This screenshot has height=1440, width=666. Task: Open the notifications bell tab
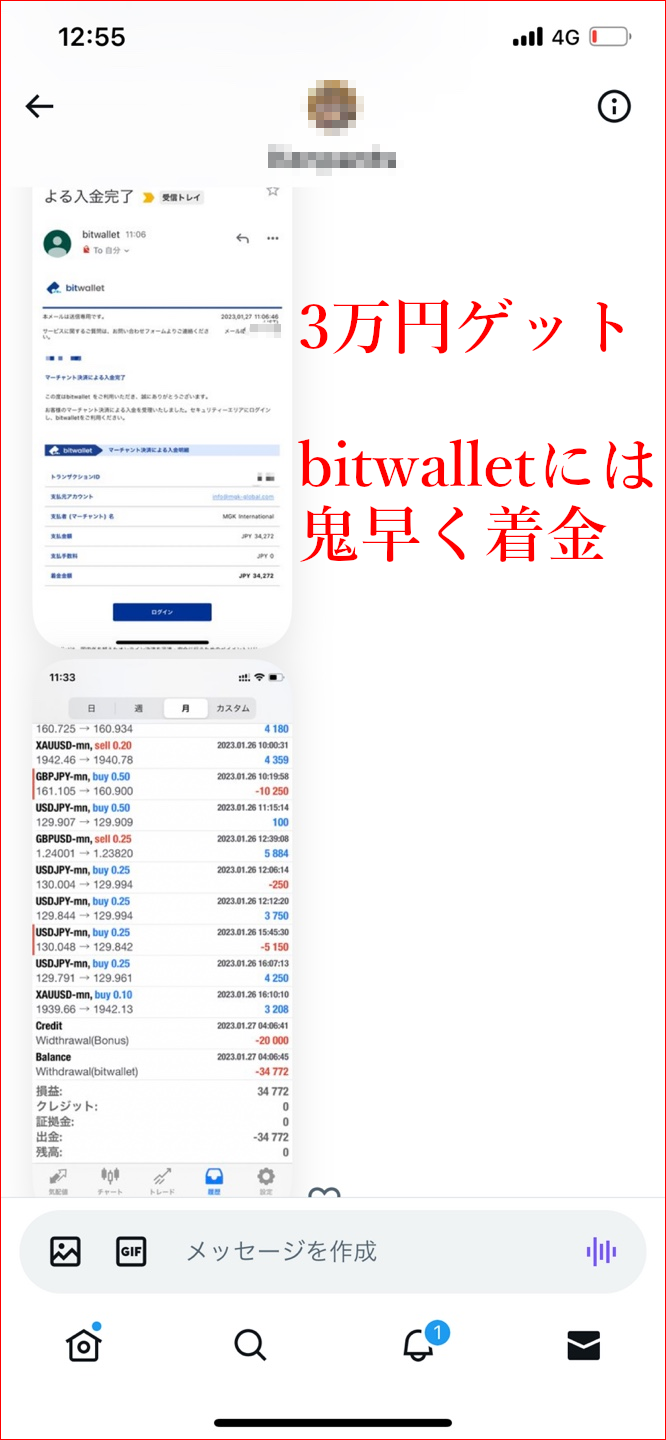tap(418, 1346)
